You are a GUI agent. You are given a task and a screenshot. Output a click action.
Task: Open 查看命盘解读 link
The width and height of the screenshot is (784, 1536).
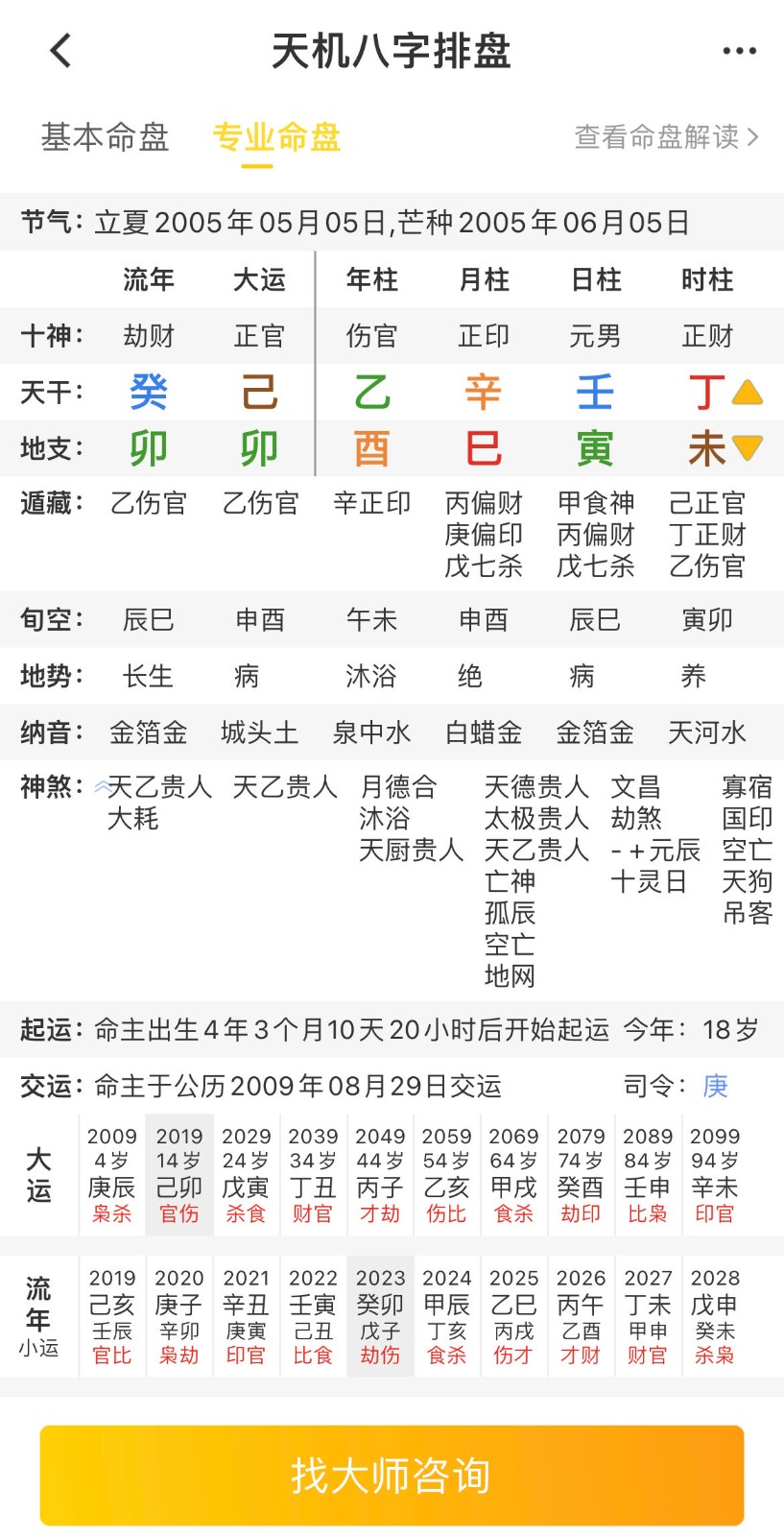[x=667, y=137]
